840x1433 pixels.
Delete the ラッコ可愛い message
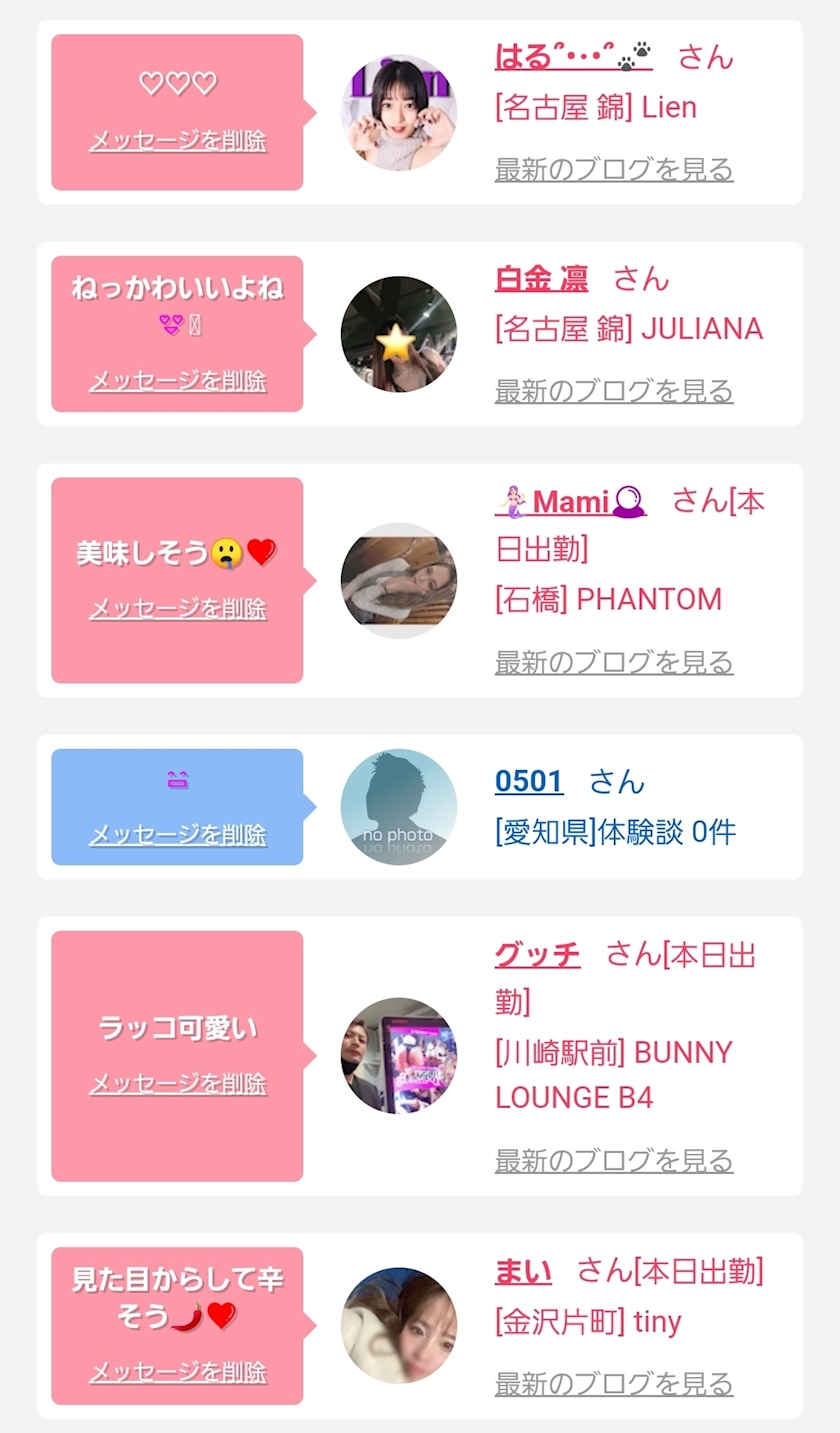(178, 1083)
